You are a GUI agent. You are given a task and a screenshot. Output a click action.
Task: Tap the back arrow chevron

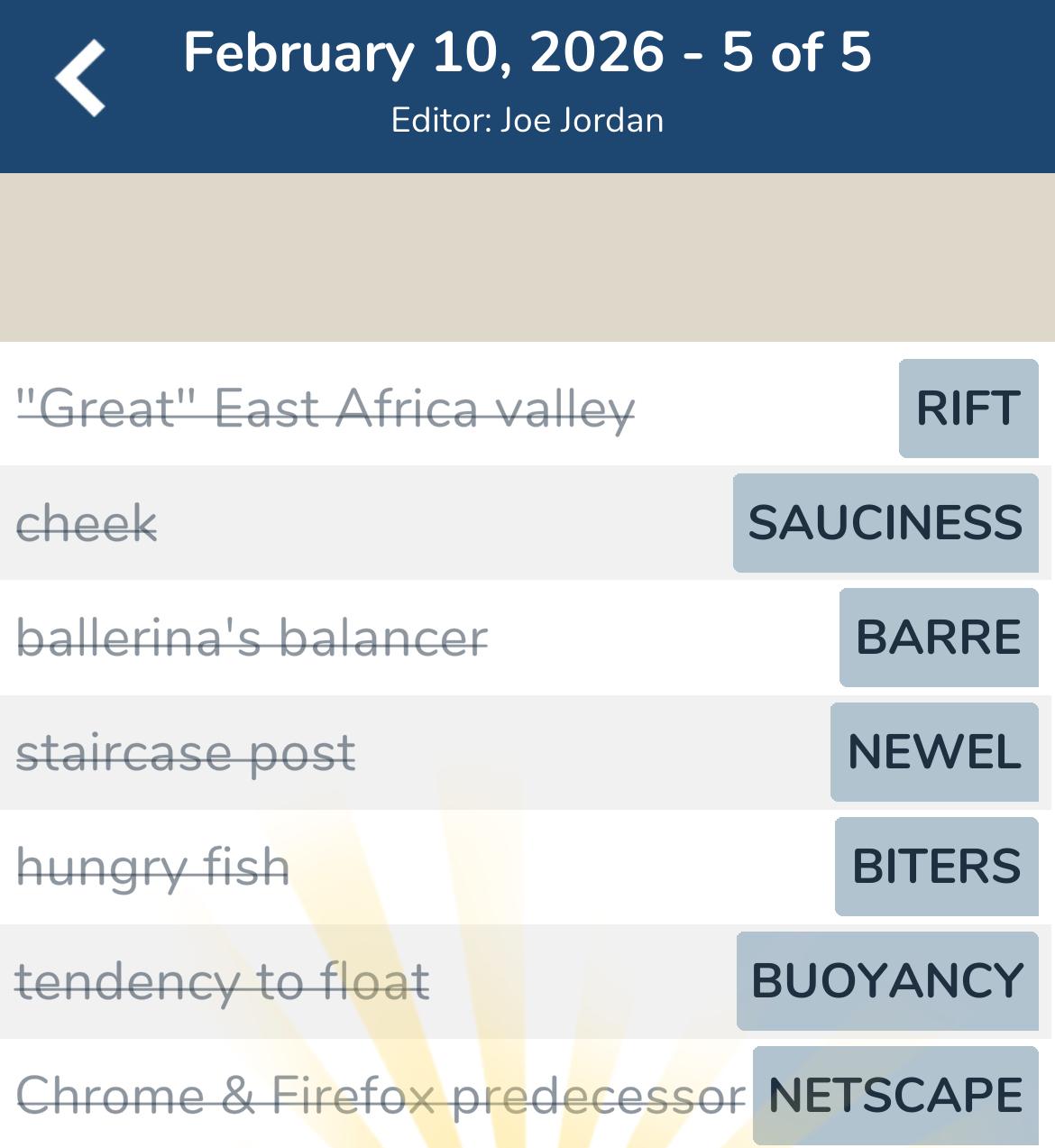[79, 77]
